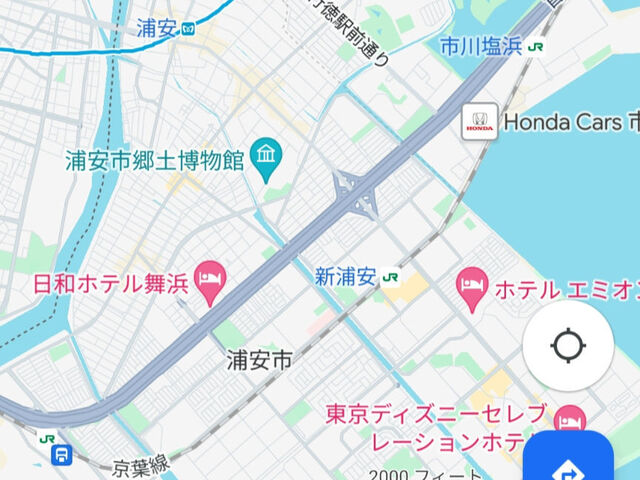Tap the Honda Cars dealership marker
Image resolution: width=640 pixels, height=480 pixels.
coord(478,122)
